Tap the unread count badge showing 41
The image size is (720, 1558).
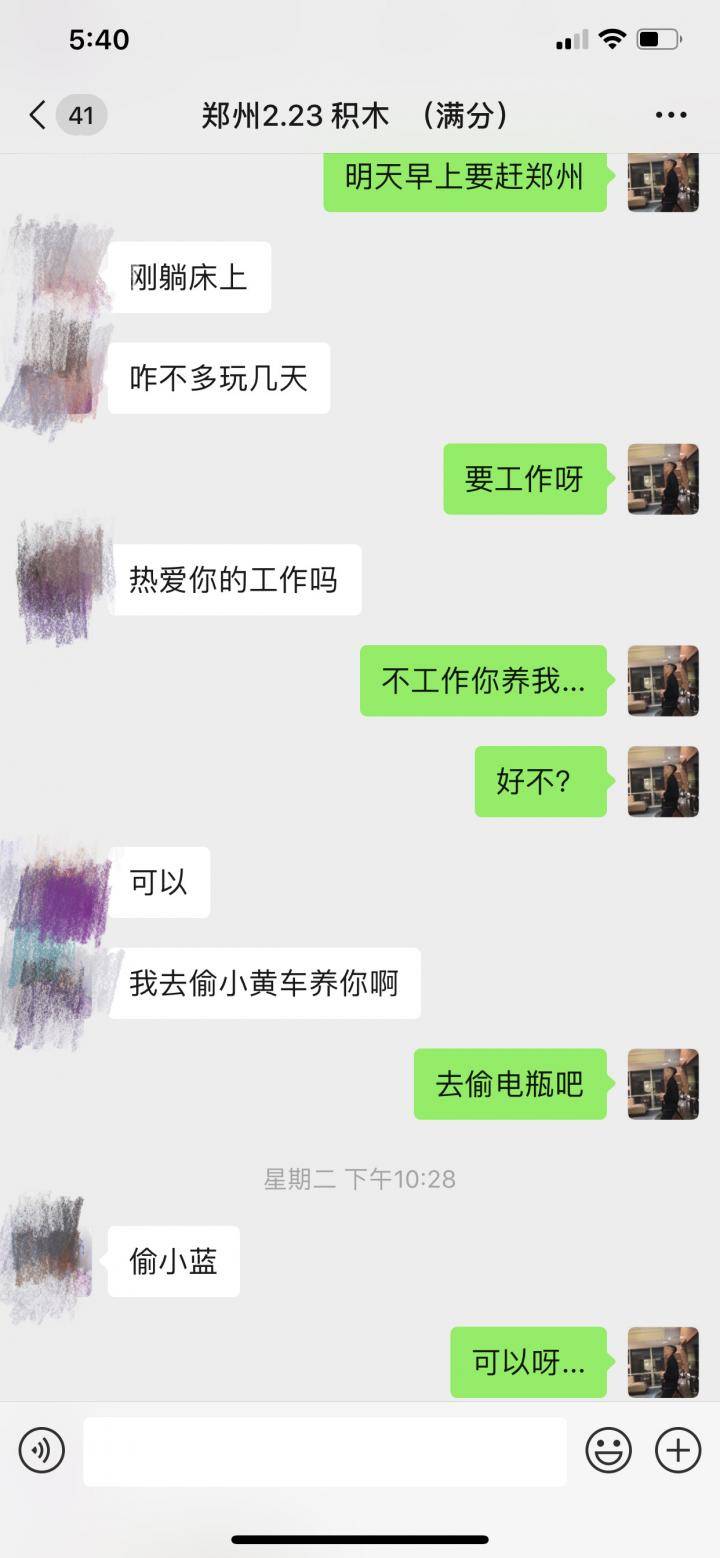click(x=78, y=114)
